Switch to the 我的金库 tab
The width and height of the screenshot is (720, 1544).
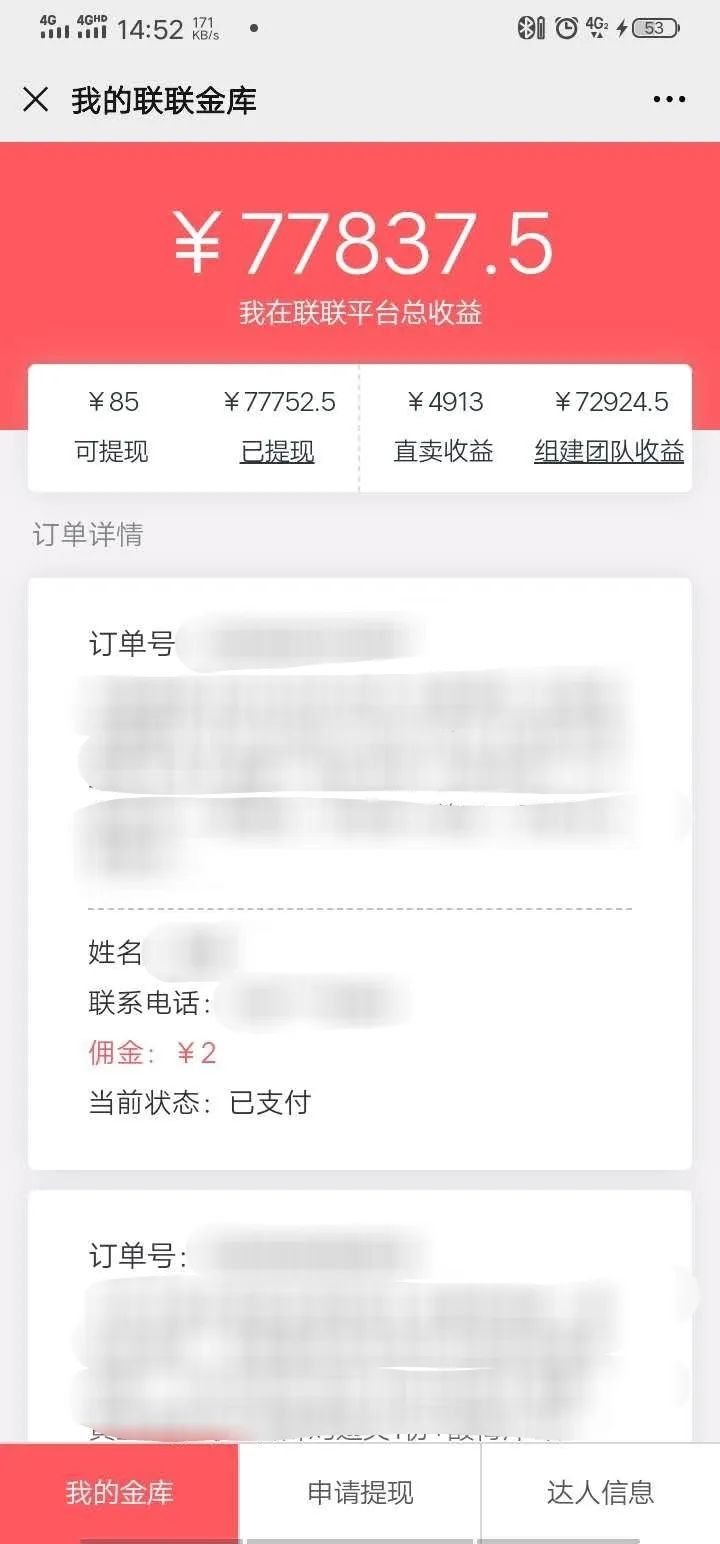coord(120,1493)
